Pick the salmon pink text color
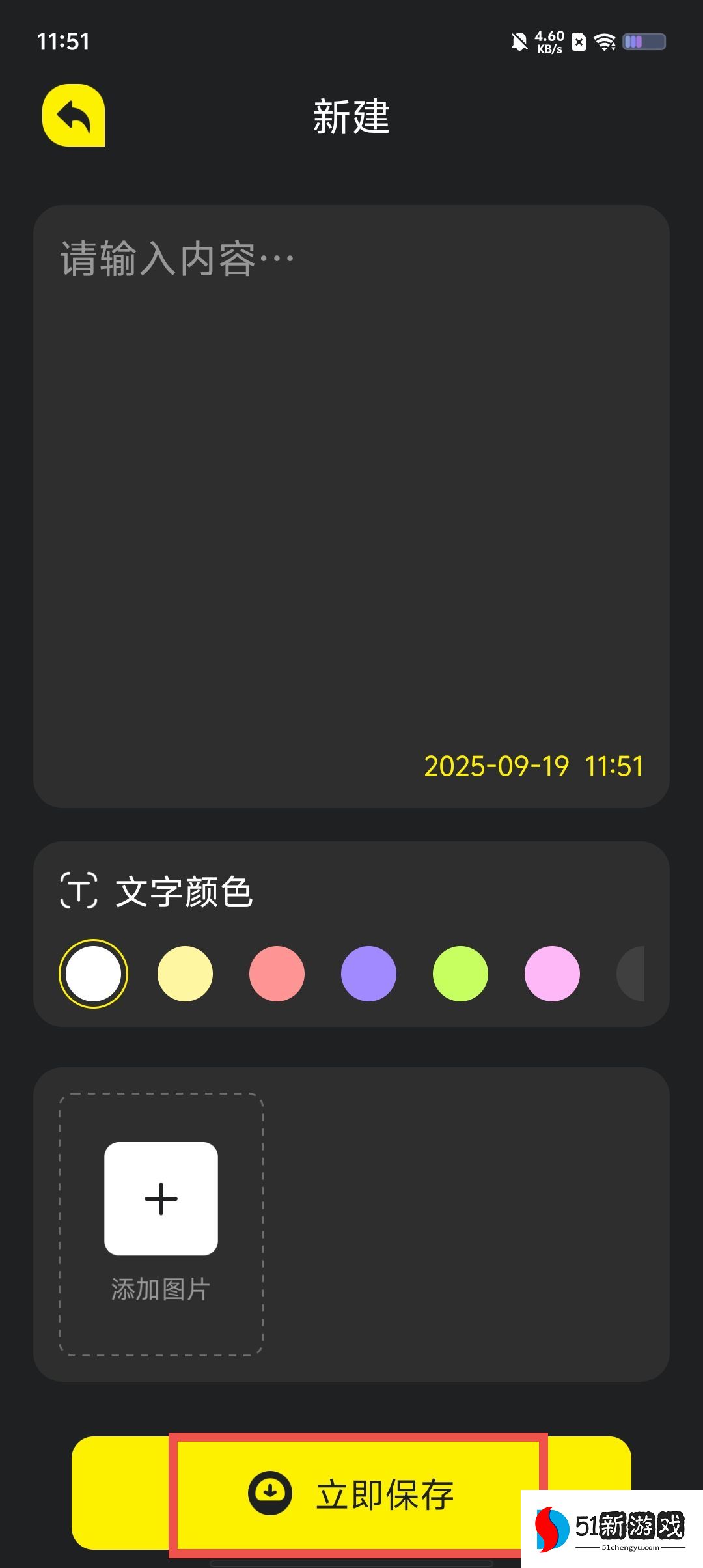 [277, 973]
